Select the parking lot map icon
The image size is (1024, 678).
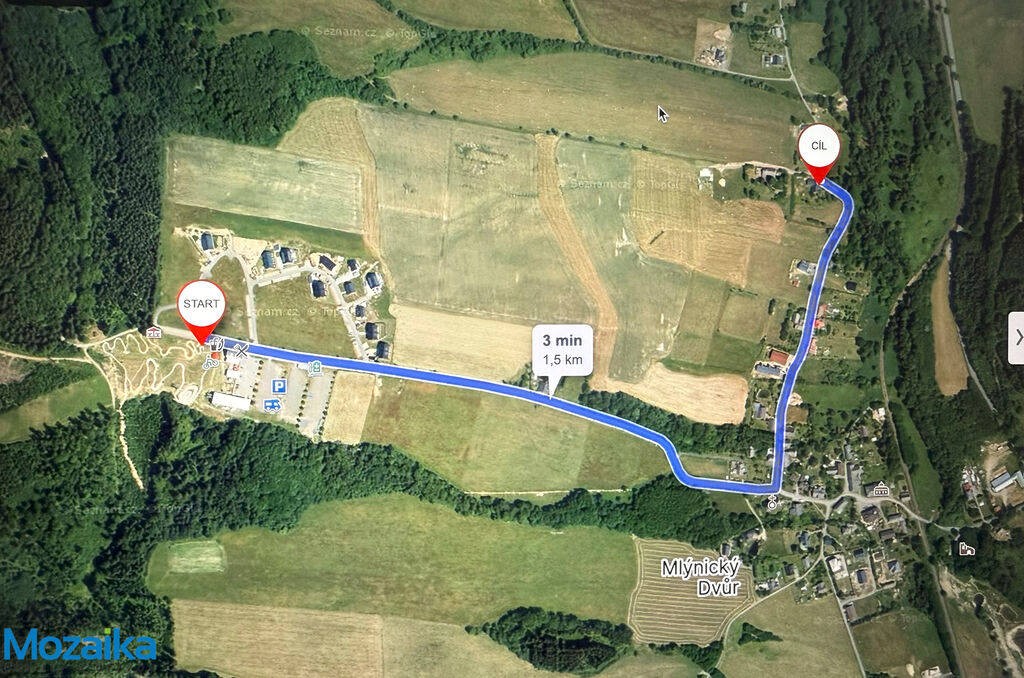pyautogui.click(x=281, y=385)
